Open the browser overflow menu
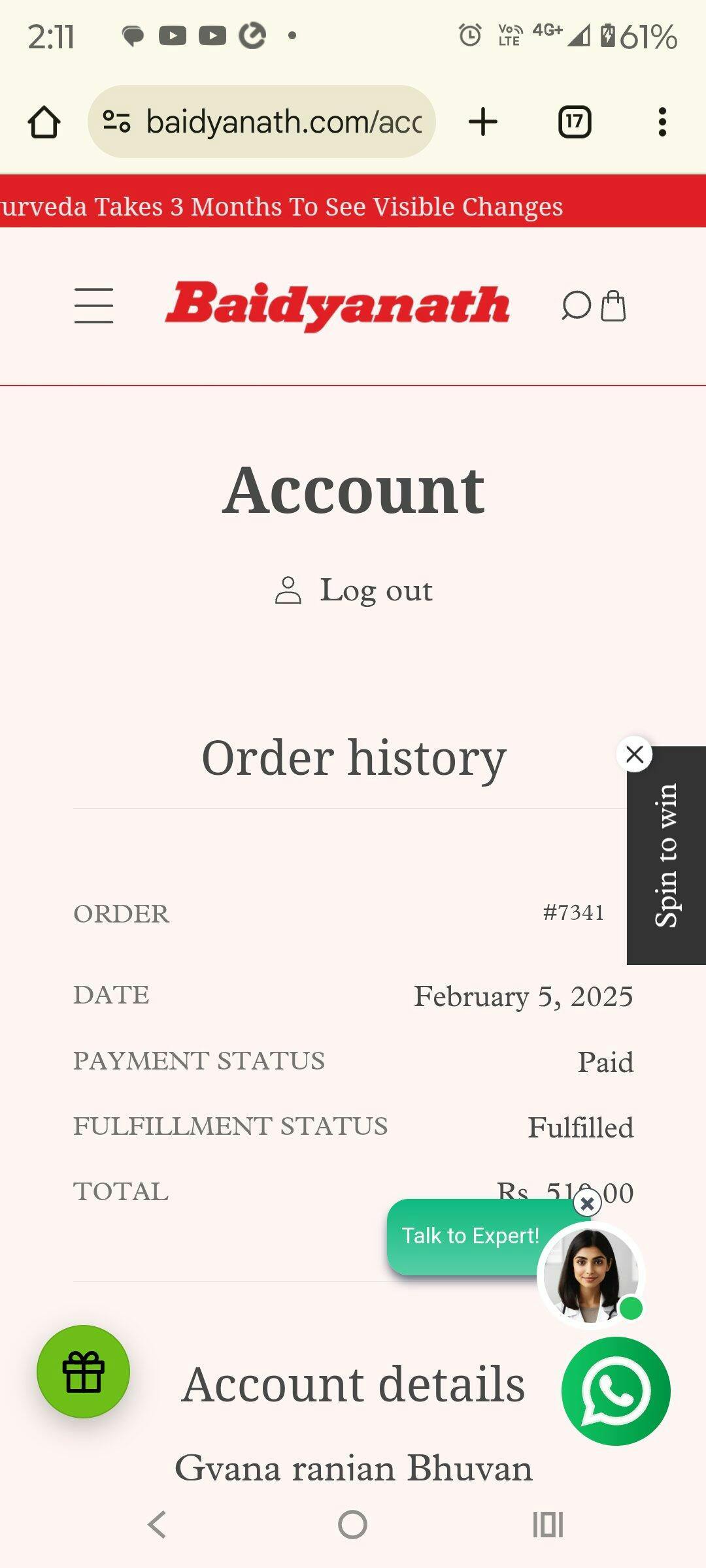Viewport: 706px width, 1568px height. (x=662, y=122)
